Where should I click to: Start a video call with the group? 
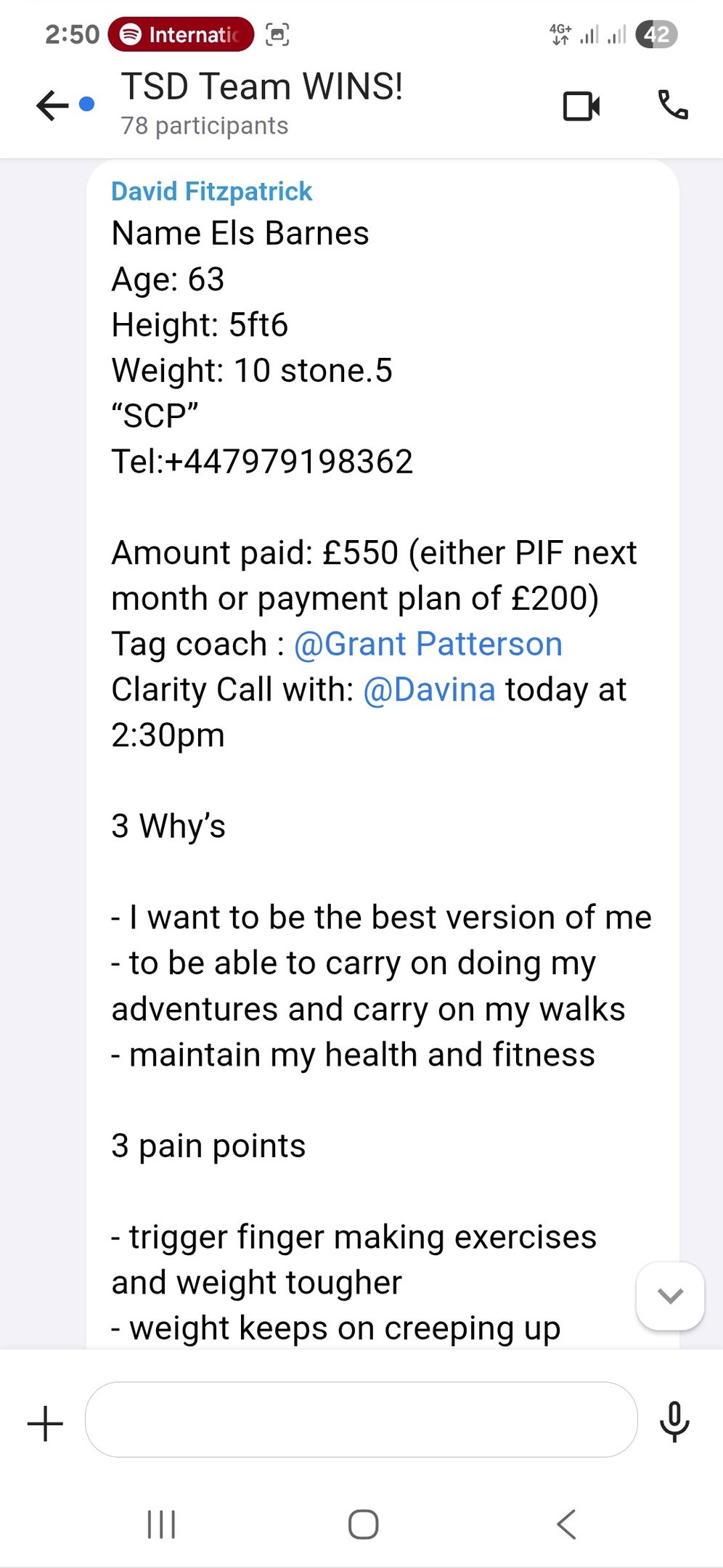[581, 106]
